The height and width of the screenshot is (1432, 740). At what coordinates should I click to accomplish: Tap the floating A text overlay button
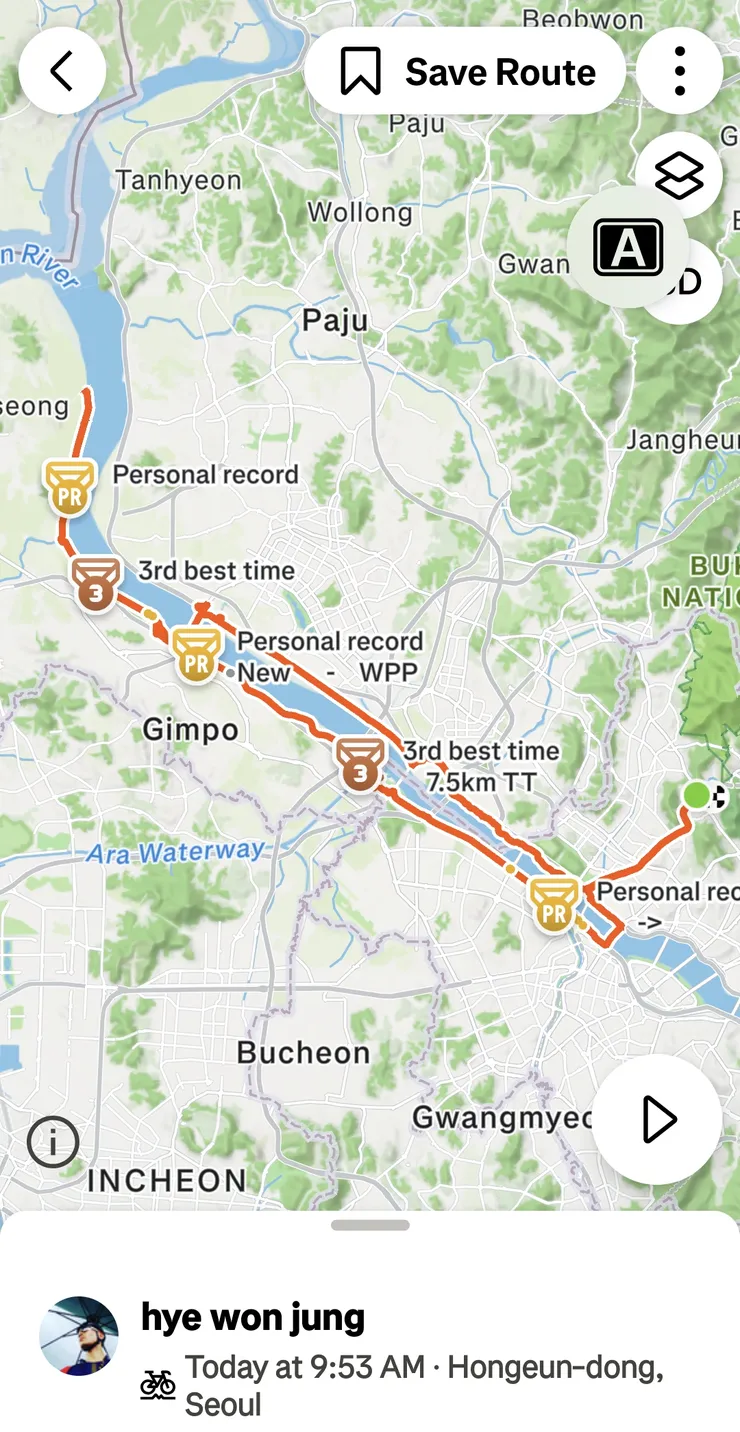click(x=628, y=246)
